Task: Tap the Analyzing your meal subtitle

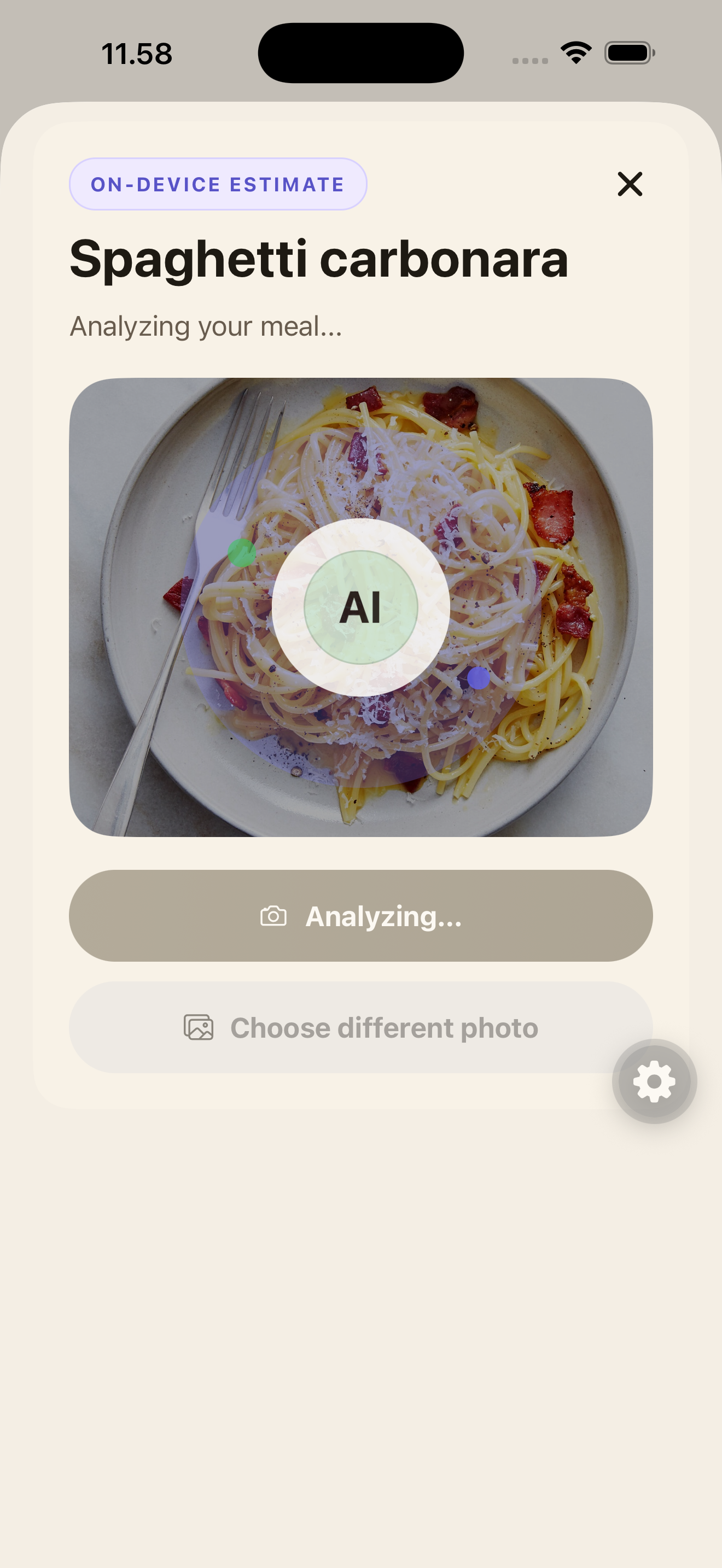Action: [x=205, y=326]
